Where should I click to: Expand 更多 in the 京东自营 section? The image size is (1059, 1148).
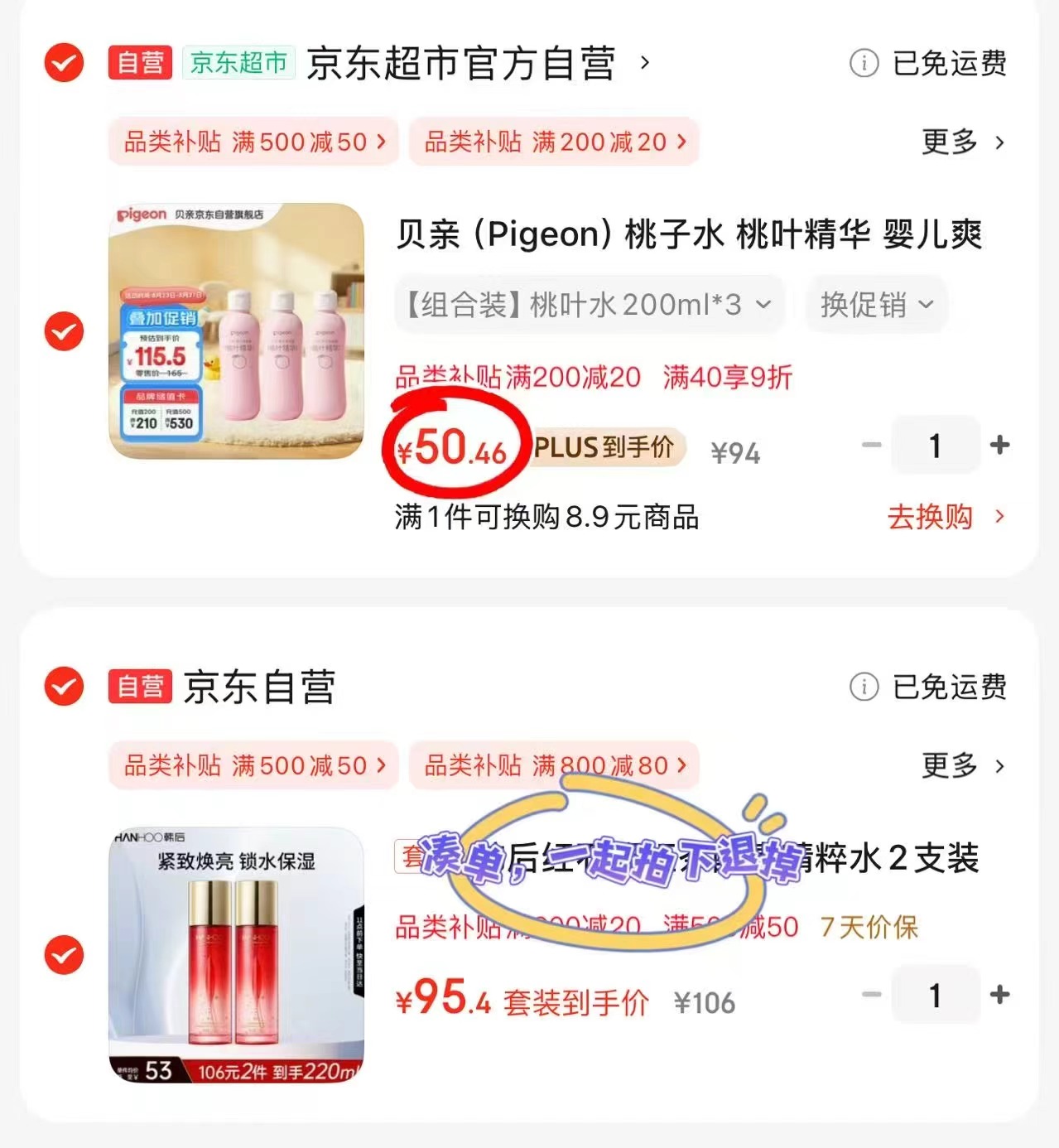pos(962,765)
